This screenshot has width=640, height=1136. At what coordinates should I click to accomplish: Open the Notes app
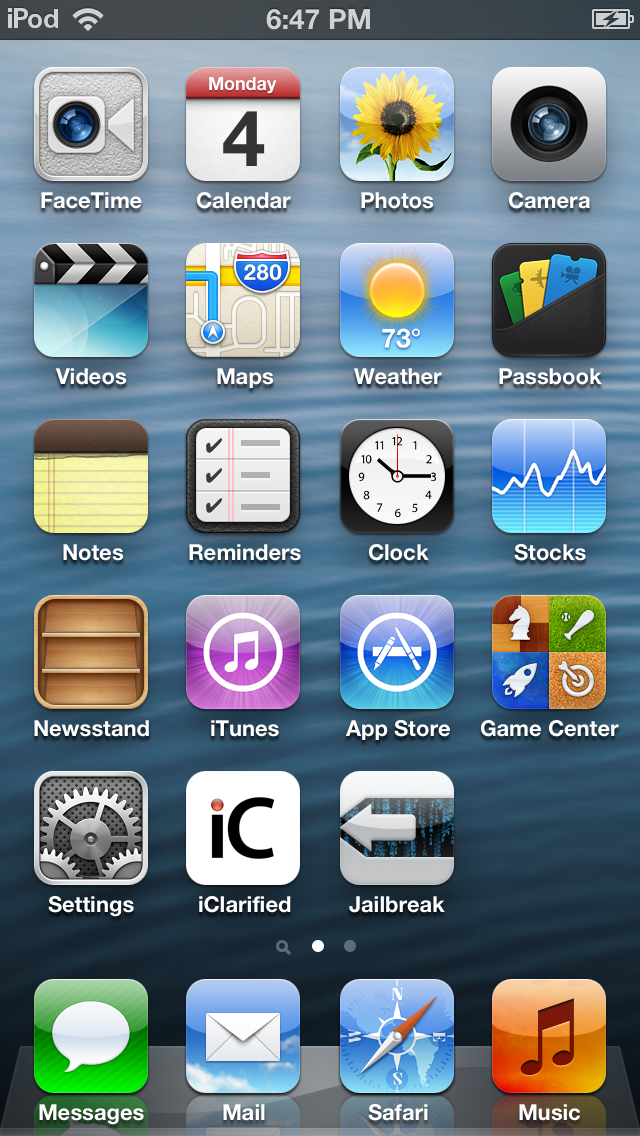point(91,476)
